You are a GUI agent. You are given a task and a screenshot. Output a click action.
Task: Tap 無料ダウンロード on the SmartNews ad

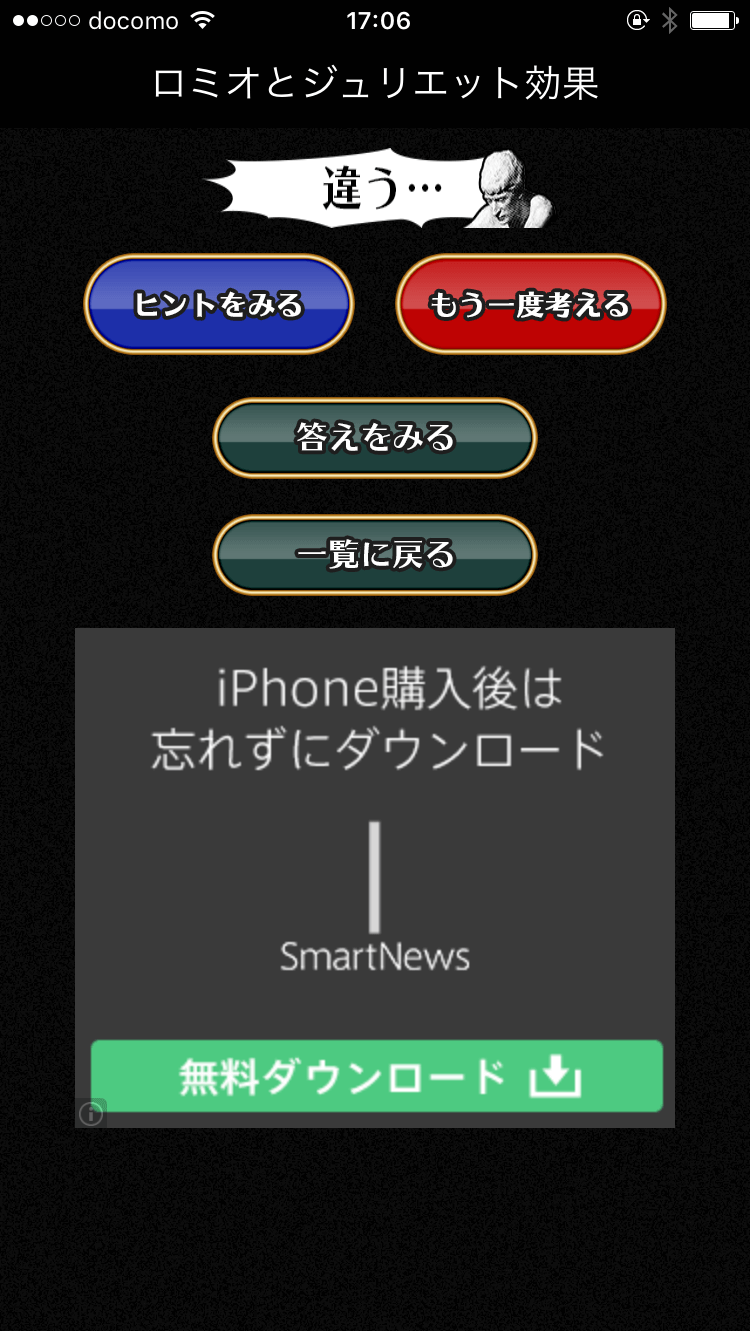coord(376,1077)
